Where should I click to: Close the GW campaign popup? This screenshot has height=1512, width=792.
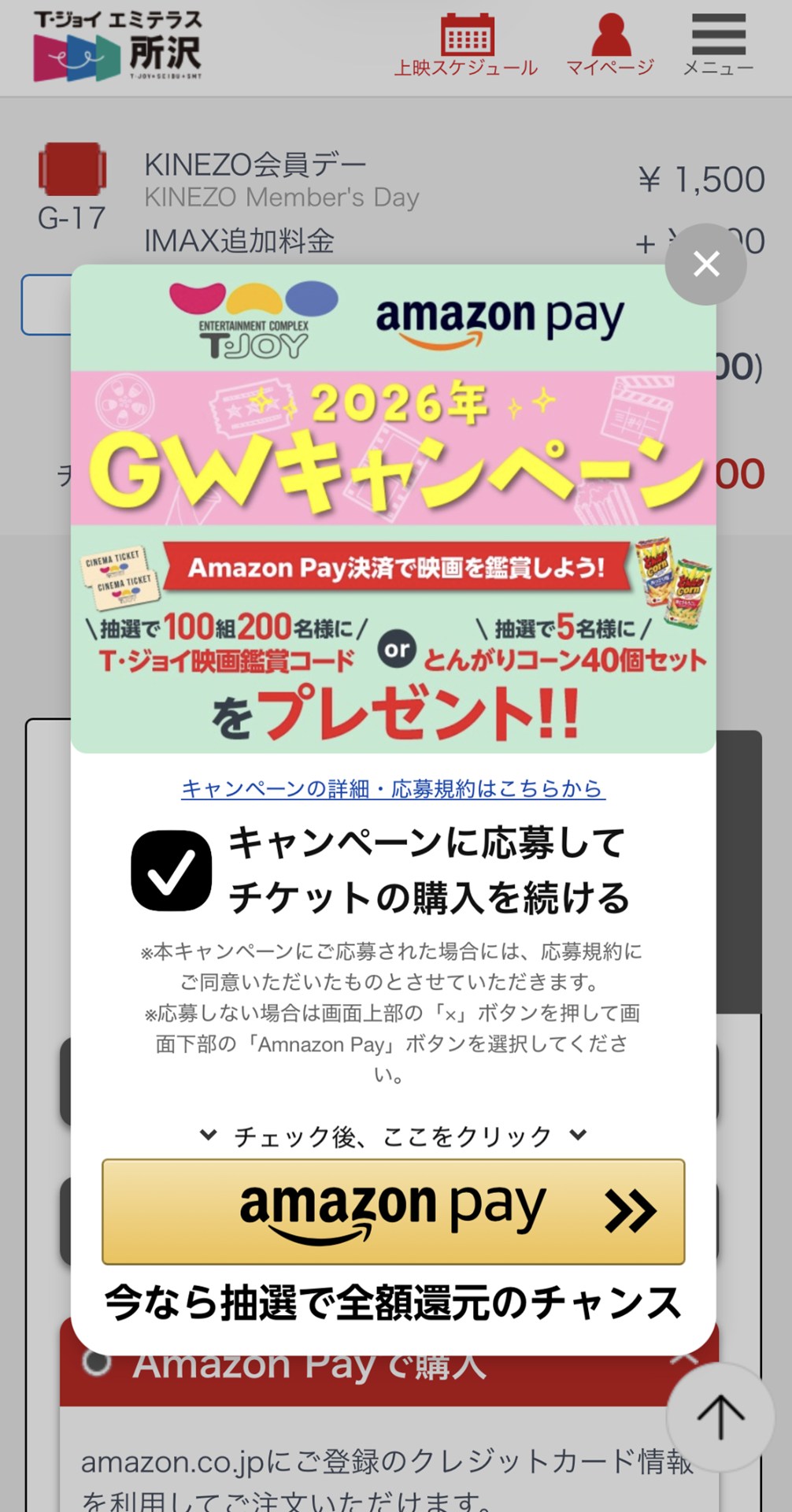coord(705,265)
